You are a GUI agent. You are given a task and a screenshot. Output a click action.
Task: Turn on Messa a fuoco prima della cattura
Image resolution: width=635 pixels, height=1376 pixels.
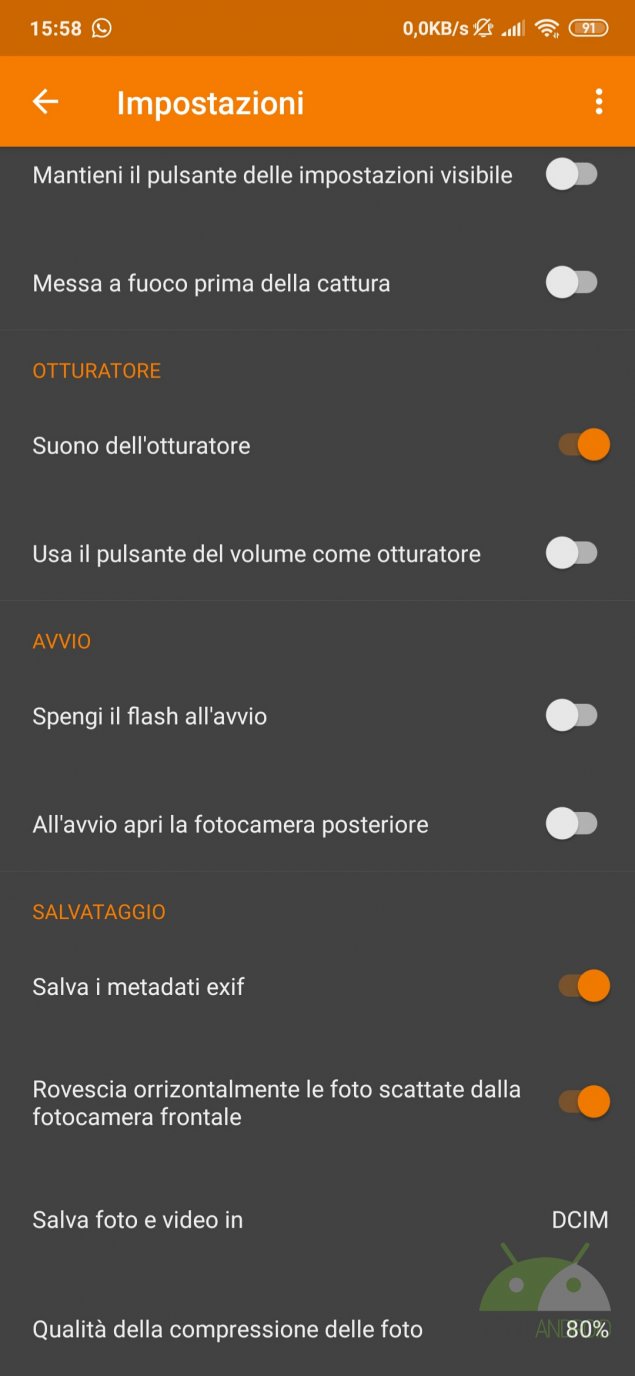[x=571, y=283]
